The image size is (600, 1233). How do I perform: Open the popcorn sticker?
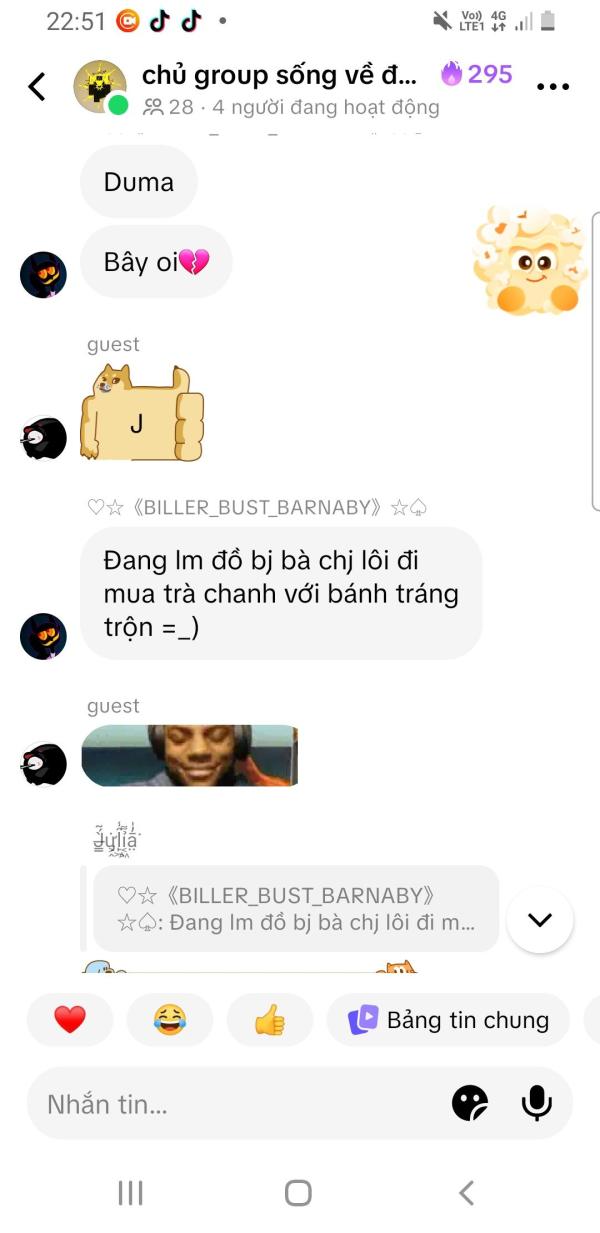pyautogui.click(x=529, y=260)
